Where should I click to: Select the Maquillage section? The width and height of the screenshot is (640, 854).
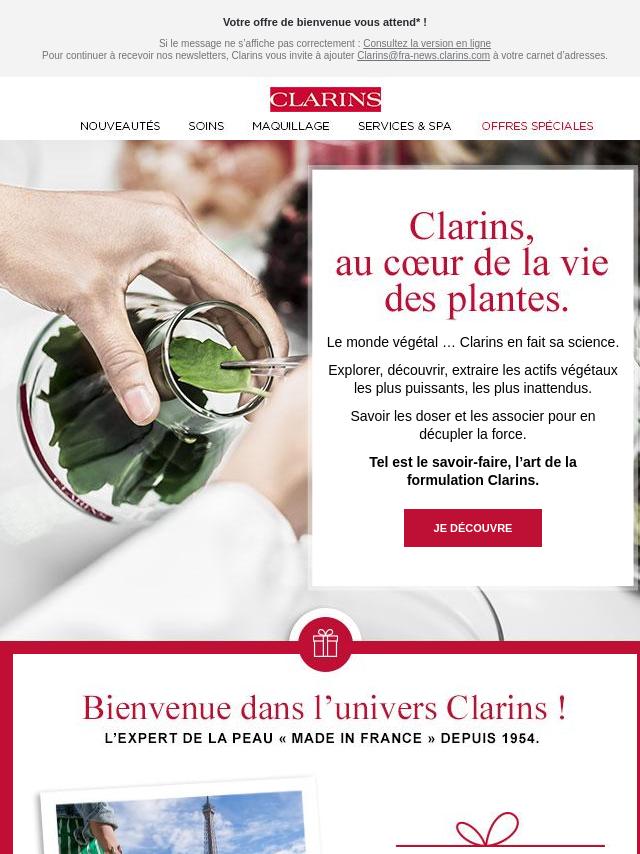pos(291,126)
